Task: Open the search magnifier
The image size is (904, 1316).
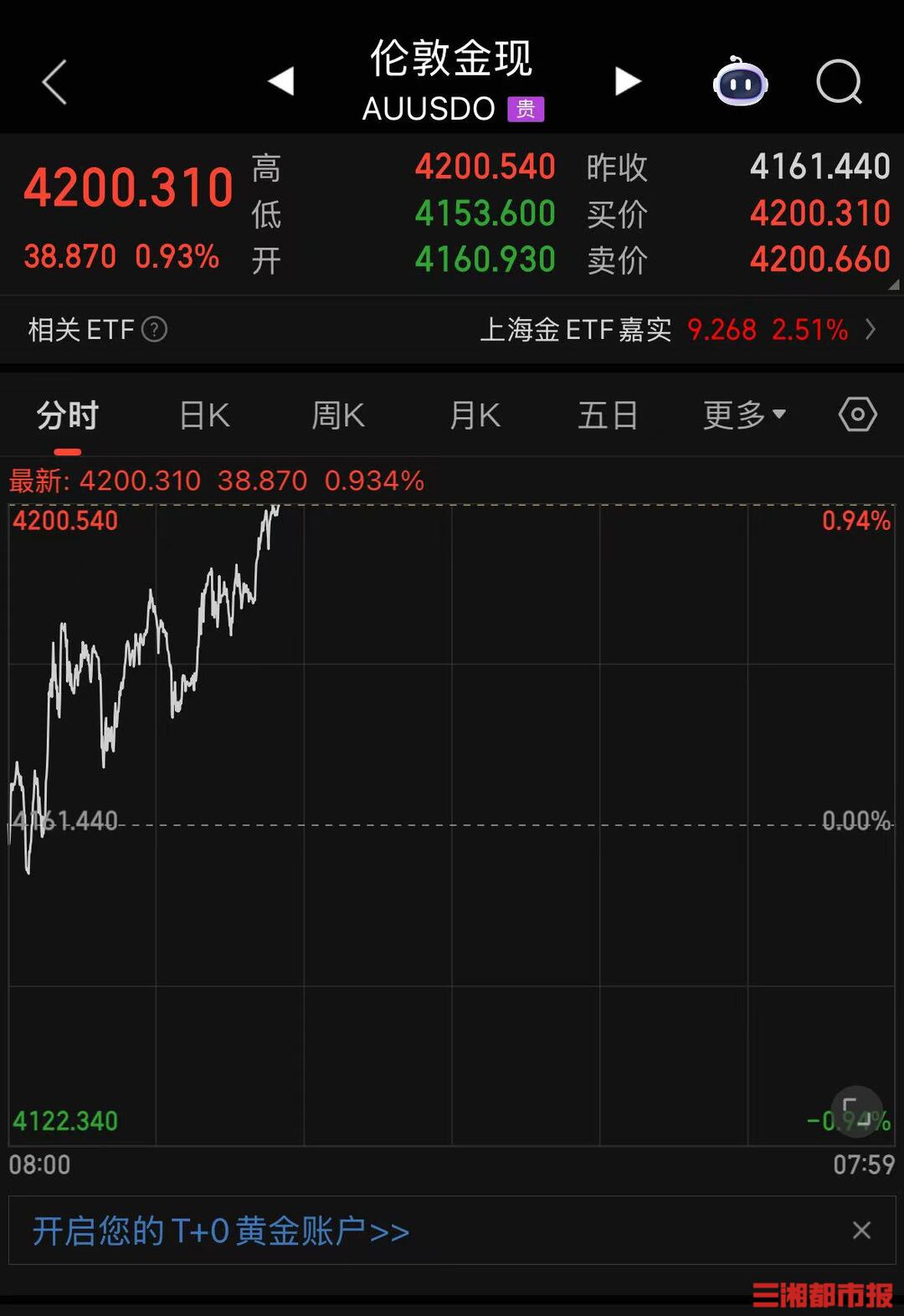Action: (x=839, y=82)
